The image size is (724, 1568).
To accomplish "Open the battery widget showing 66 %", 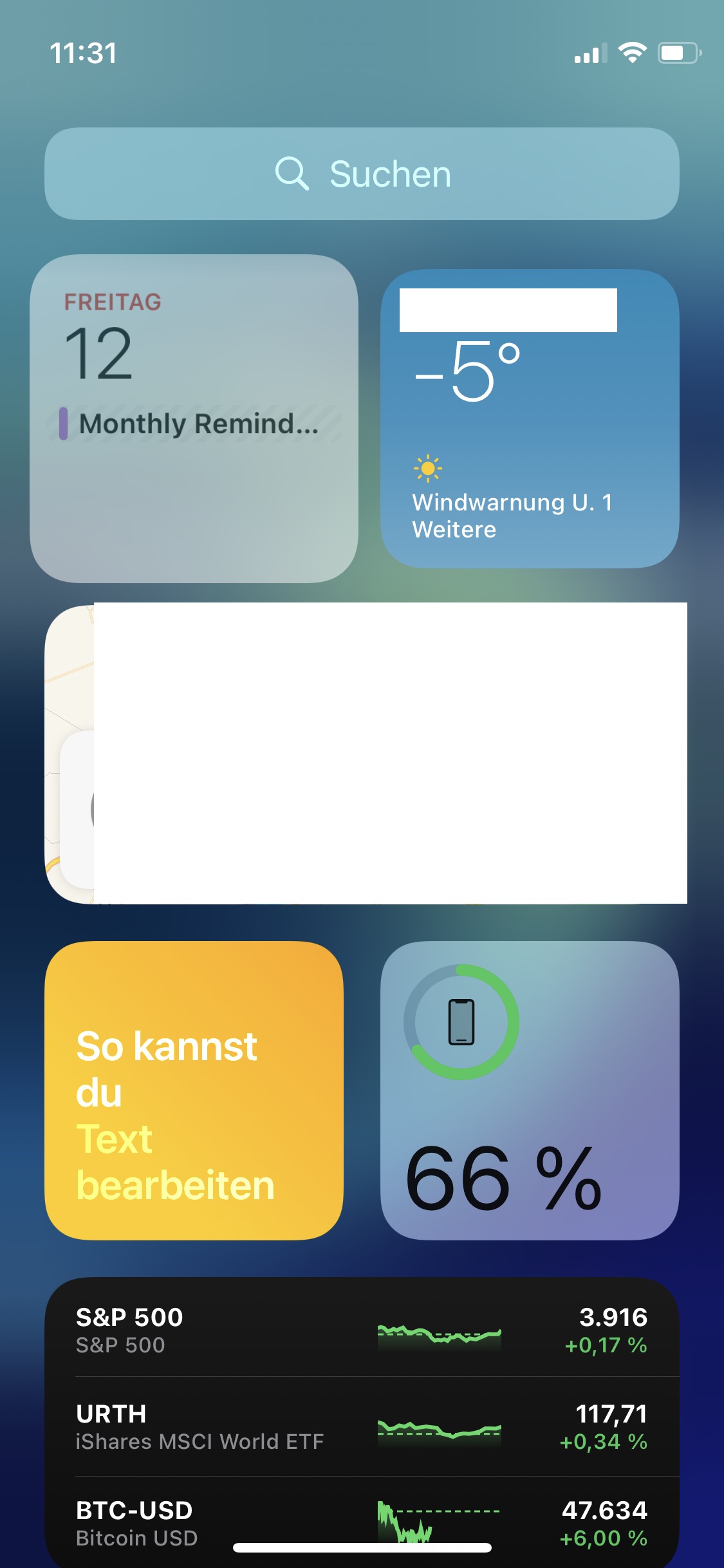I will pyautogui.click(x=530, y=1090).
